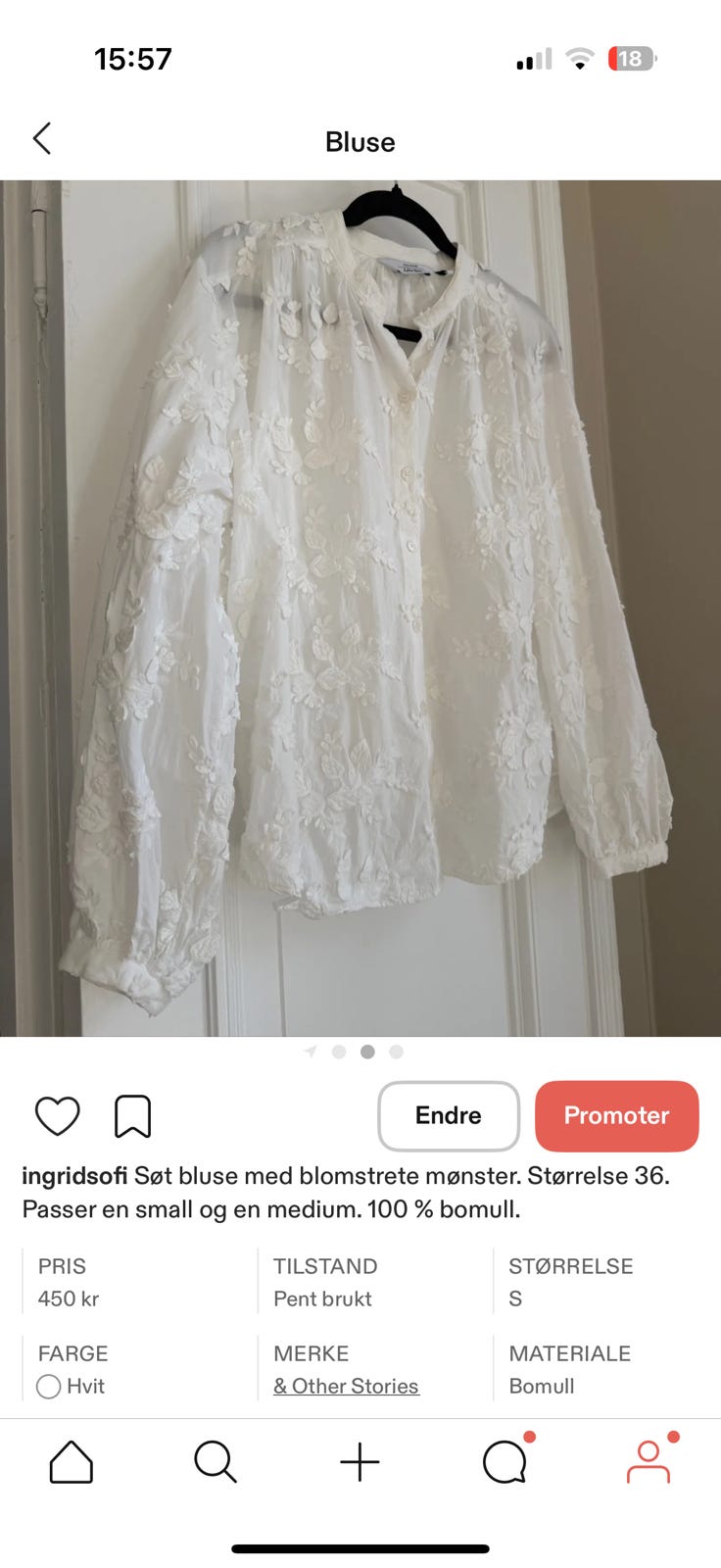Edit the listing via Endre
Viewport: 721px width, 1568px height.
pos(448,1115)
